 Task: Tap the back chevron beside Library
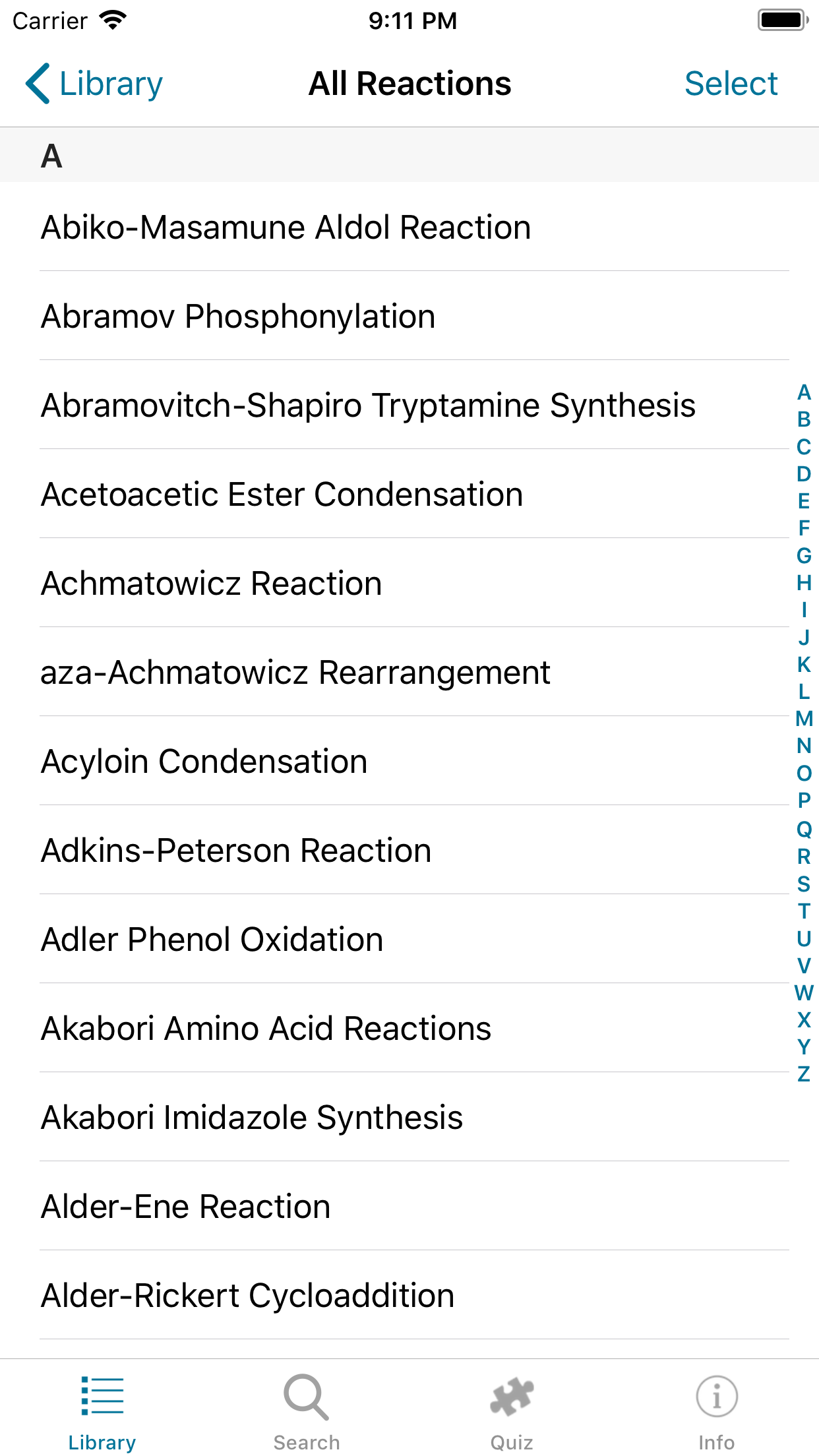click(38, 82)
